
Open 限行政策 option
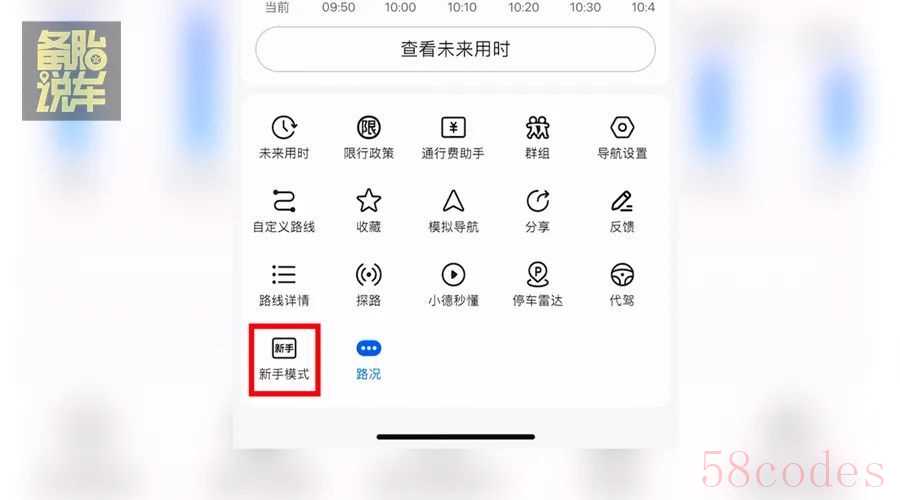369,137
